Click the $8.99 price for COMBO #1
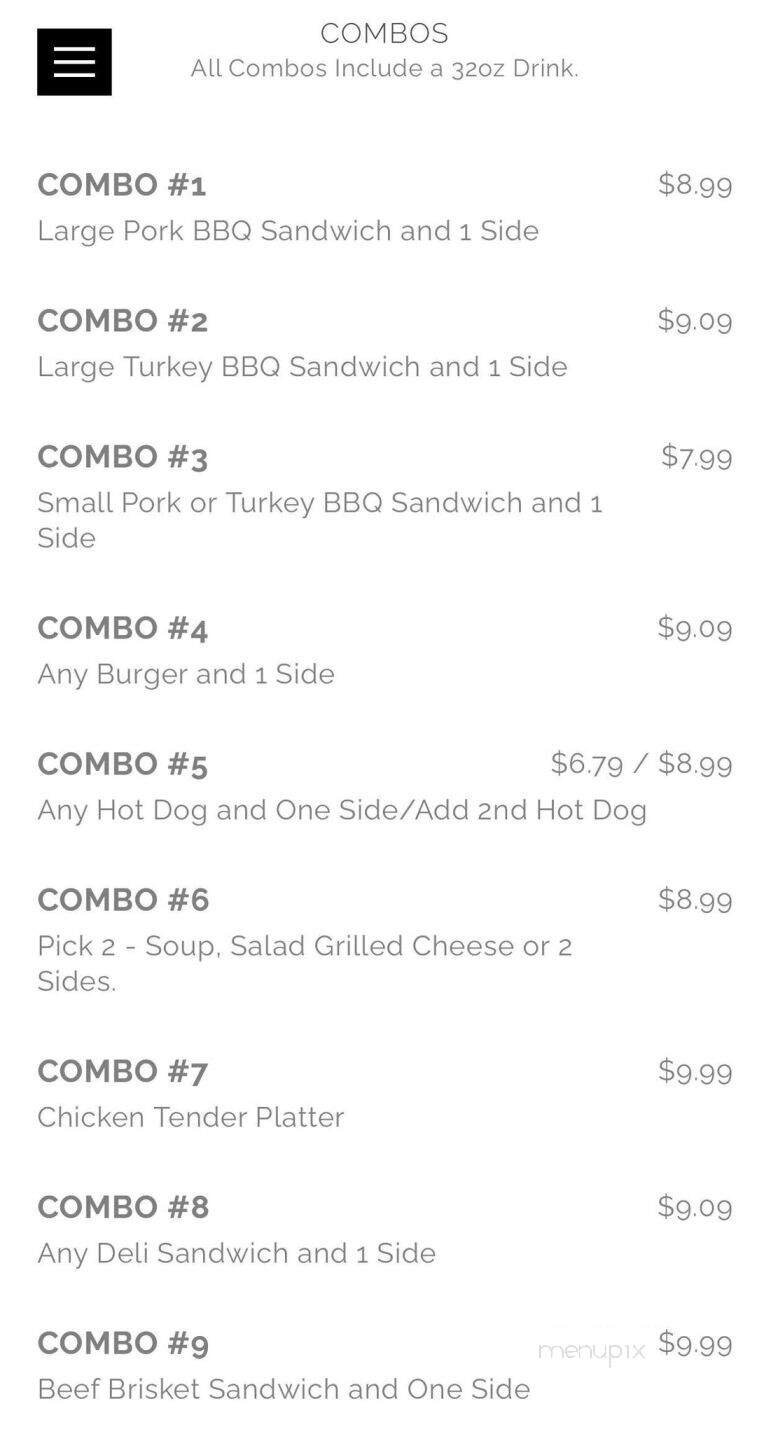Image resolution: width=771 pixels, height=1434 pixels. pos(696,184)
